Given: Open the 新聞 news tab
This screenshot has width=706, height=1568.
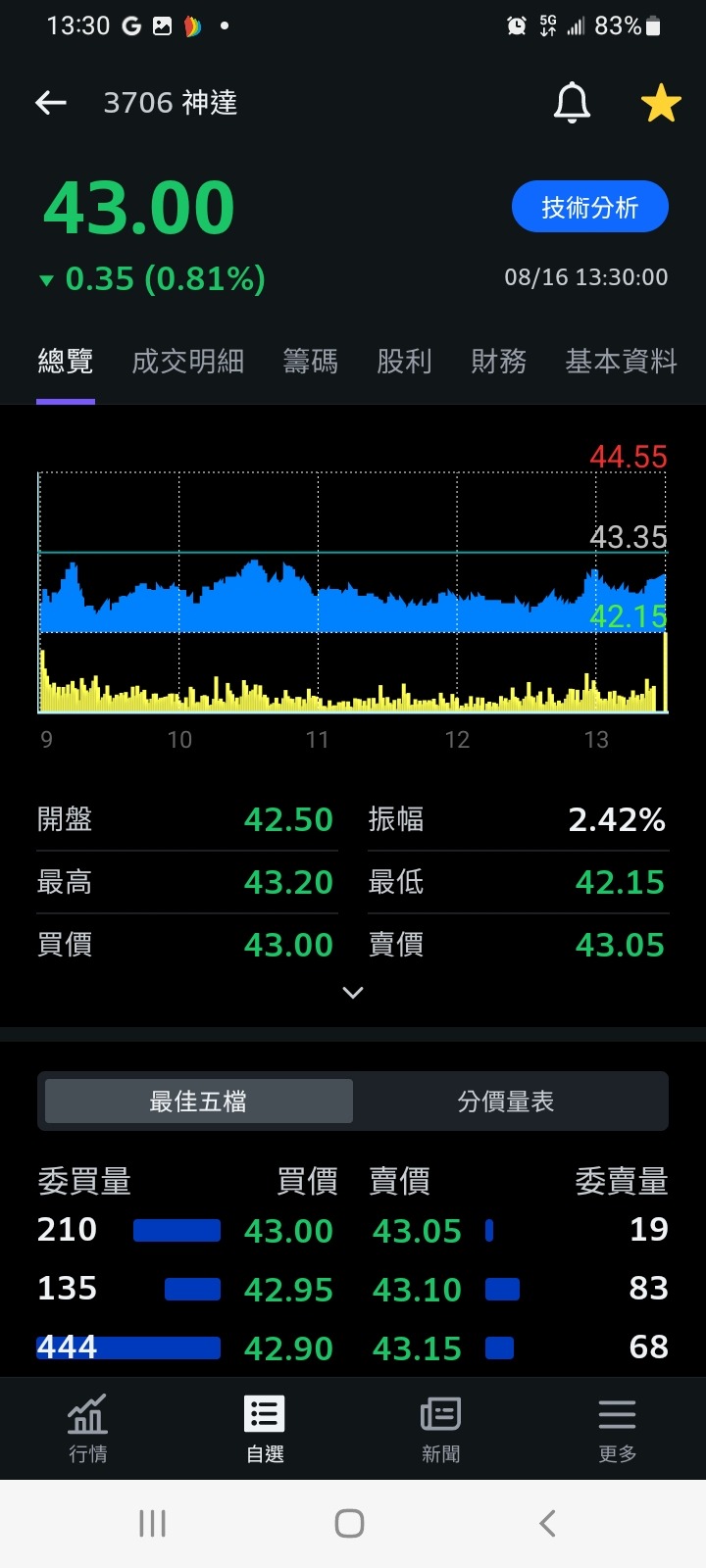Looking at the screenshot, I should [441, 1428].
